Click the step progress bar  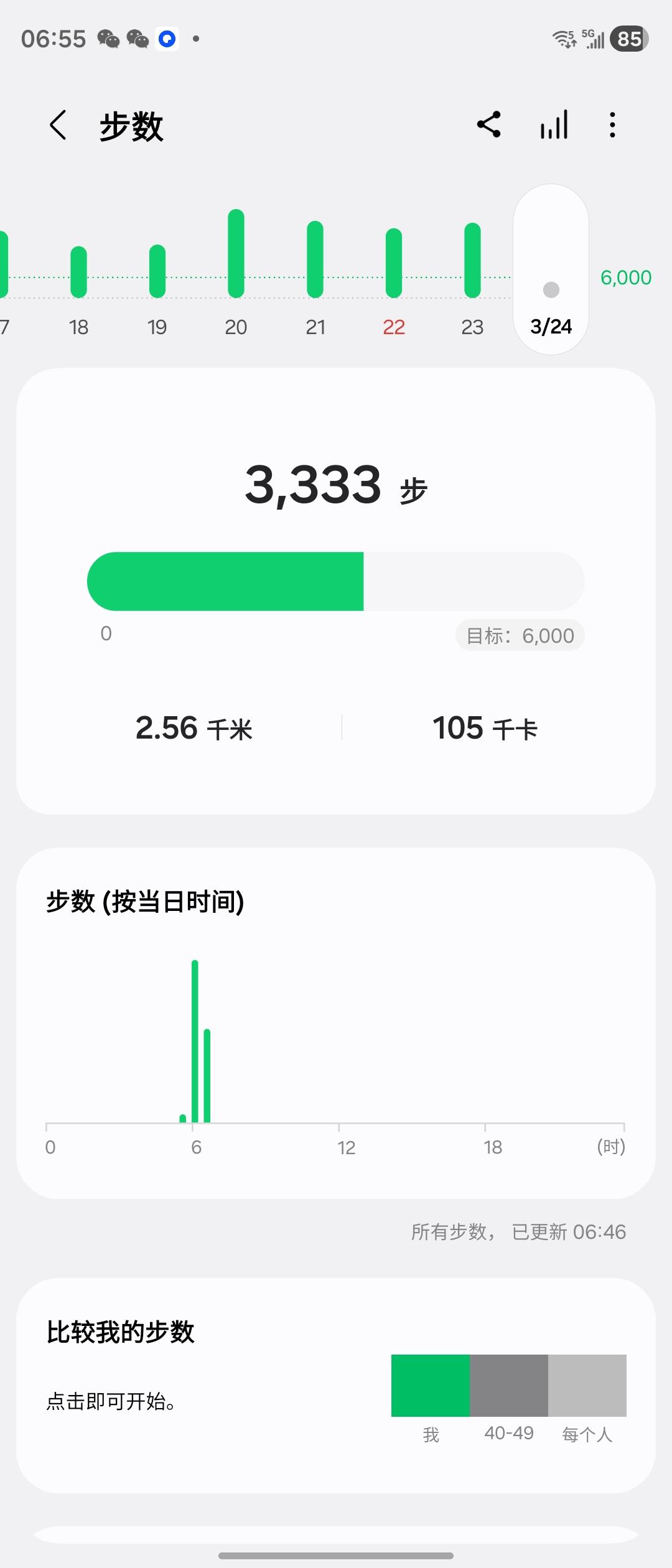pyautogui.click(x=336, y=581)
